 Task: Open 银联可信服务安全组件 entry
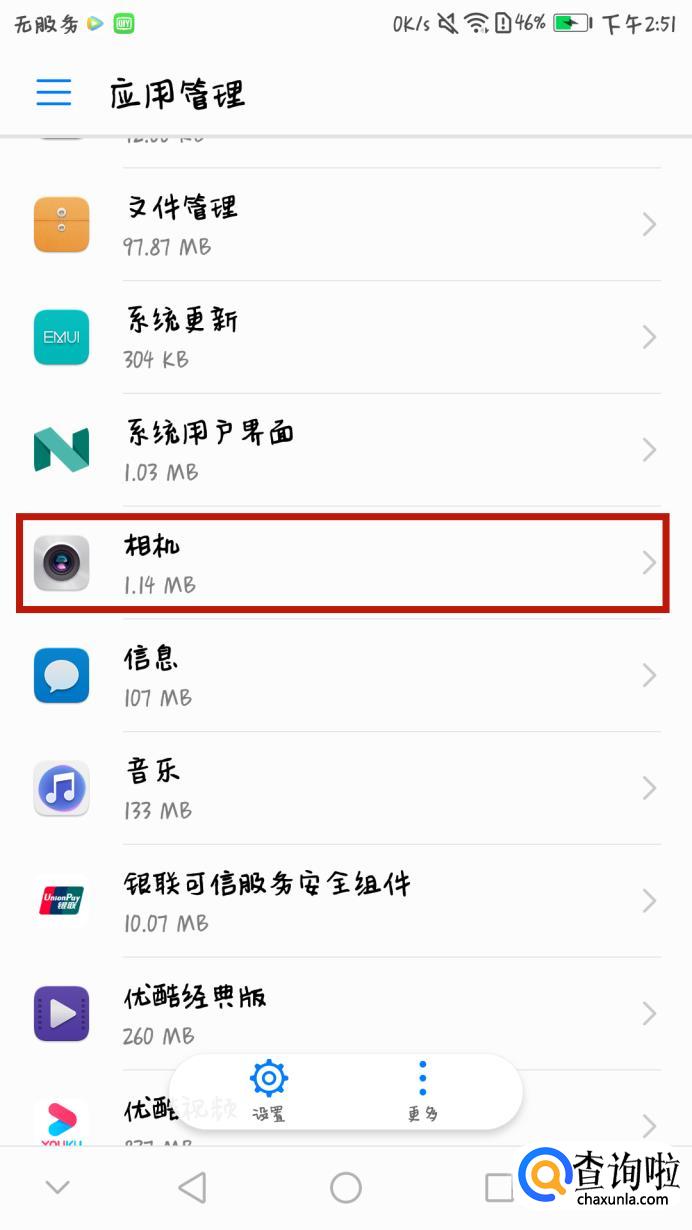[x=345, y=901]
